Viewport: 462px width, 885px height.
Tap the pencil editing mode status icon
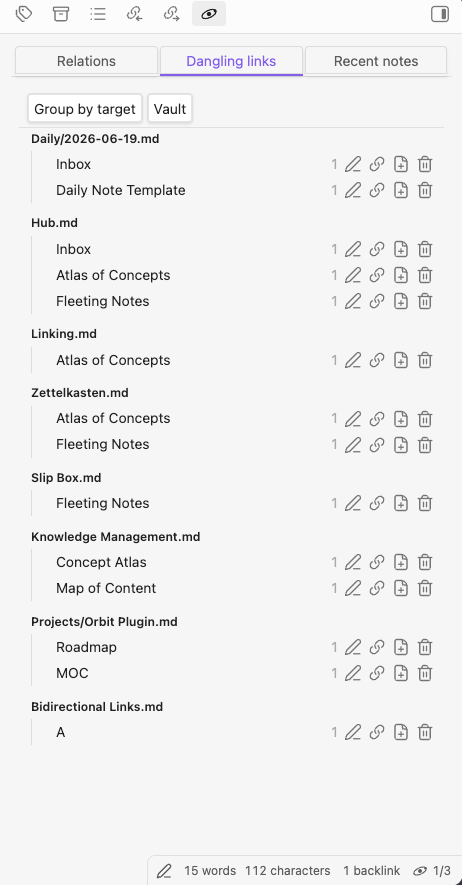coord(164,870)
